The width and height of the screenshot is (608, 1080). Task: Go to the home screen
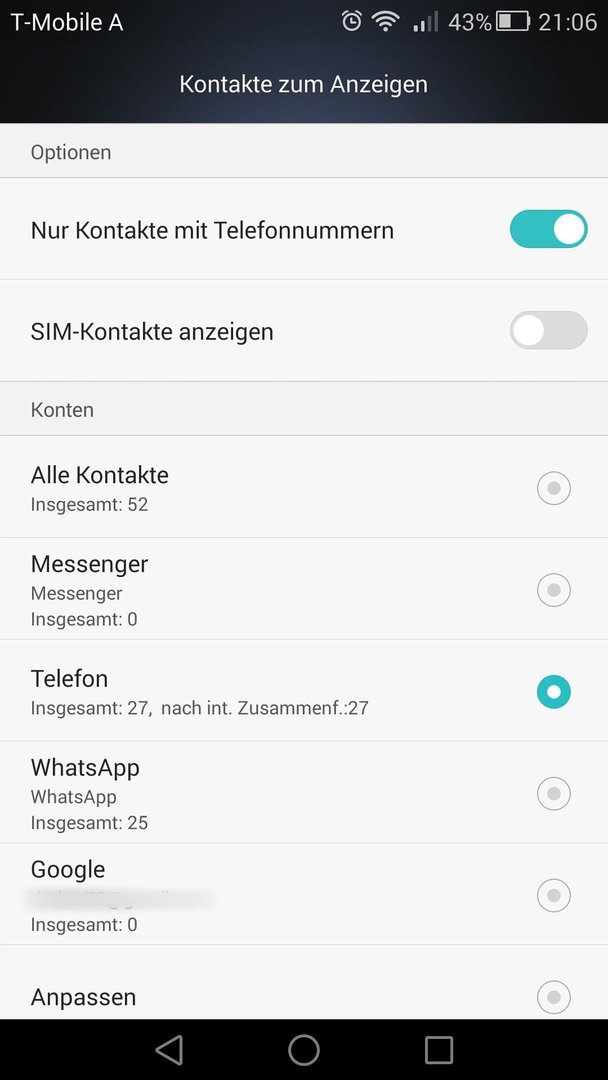[x=304, y=1050]
